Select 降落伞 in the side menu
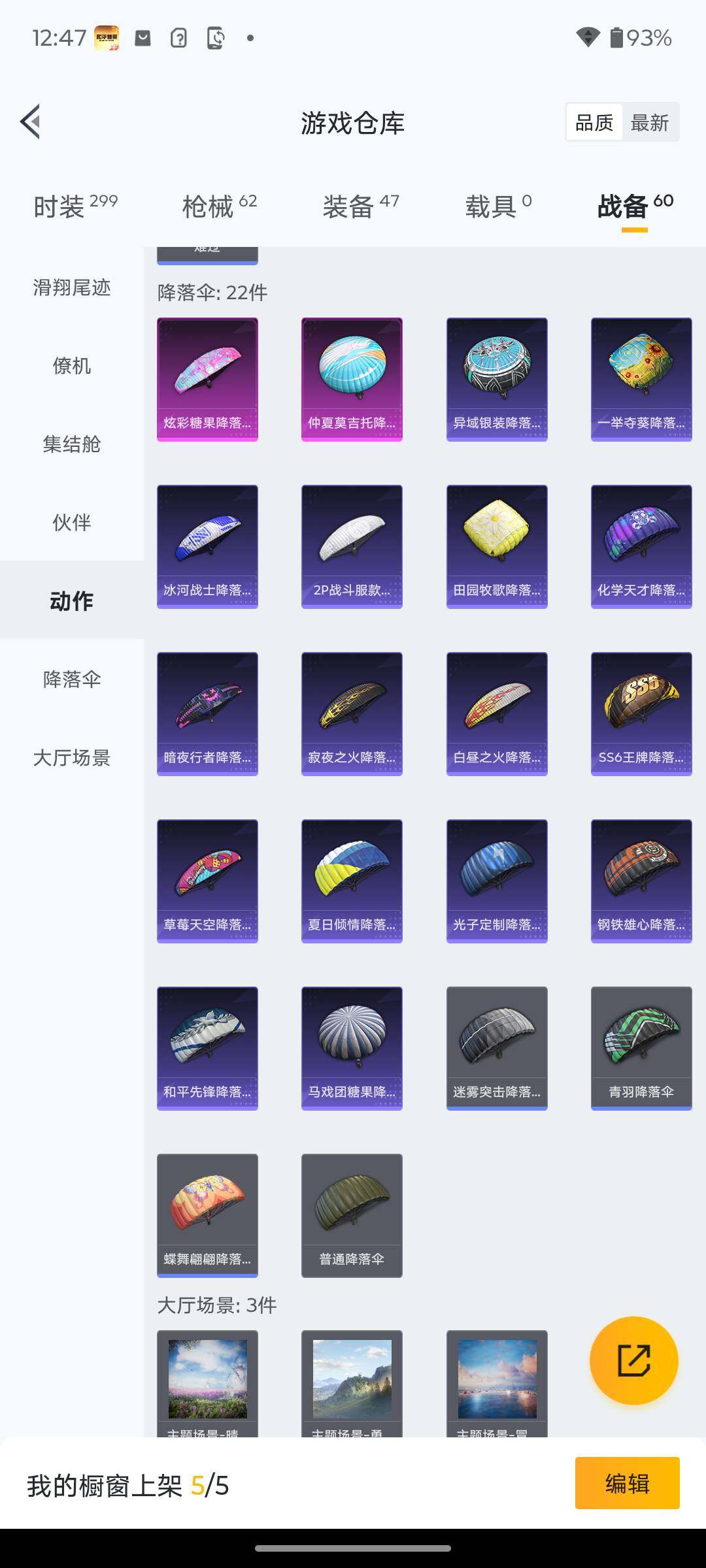Viewport: 706px width, 1568px height. pos(72,679)
